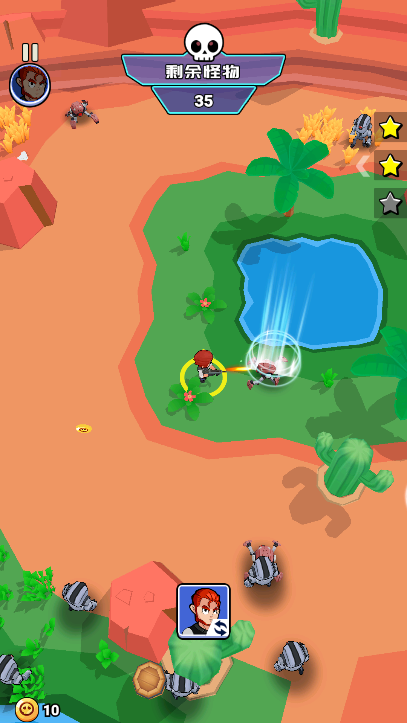The image size is (407, 723).
Task: Open the hero avatar portrait
Action: pyautogui.click(x=30, y=85)
